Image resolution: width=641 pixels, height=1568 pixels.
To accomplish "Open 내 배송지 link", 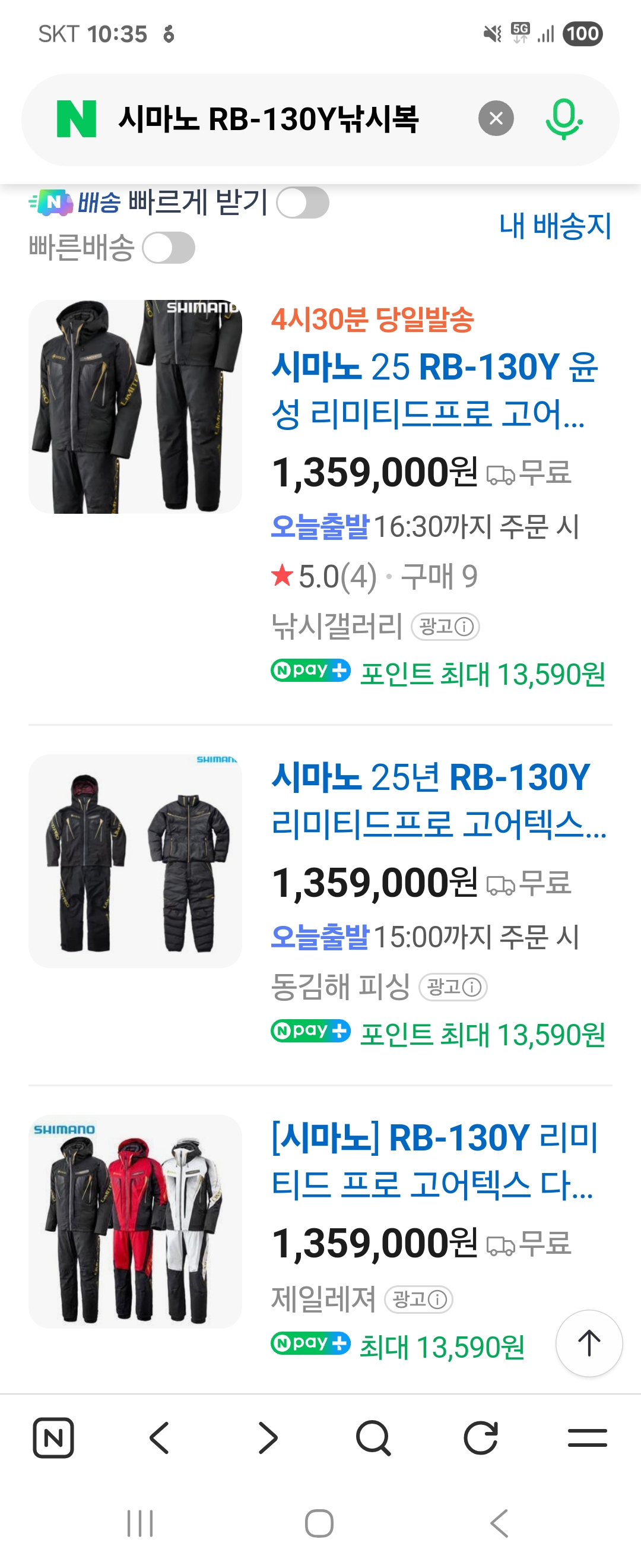I will click(554, 226).
